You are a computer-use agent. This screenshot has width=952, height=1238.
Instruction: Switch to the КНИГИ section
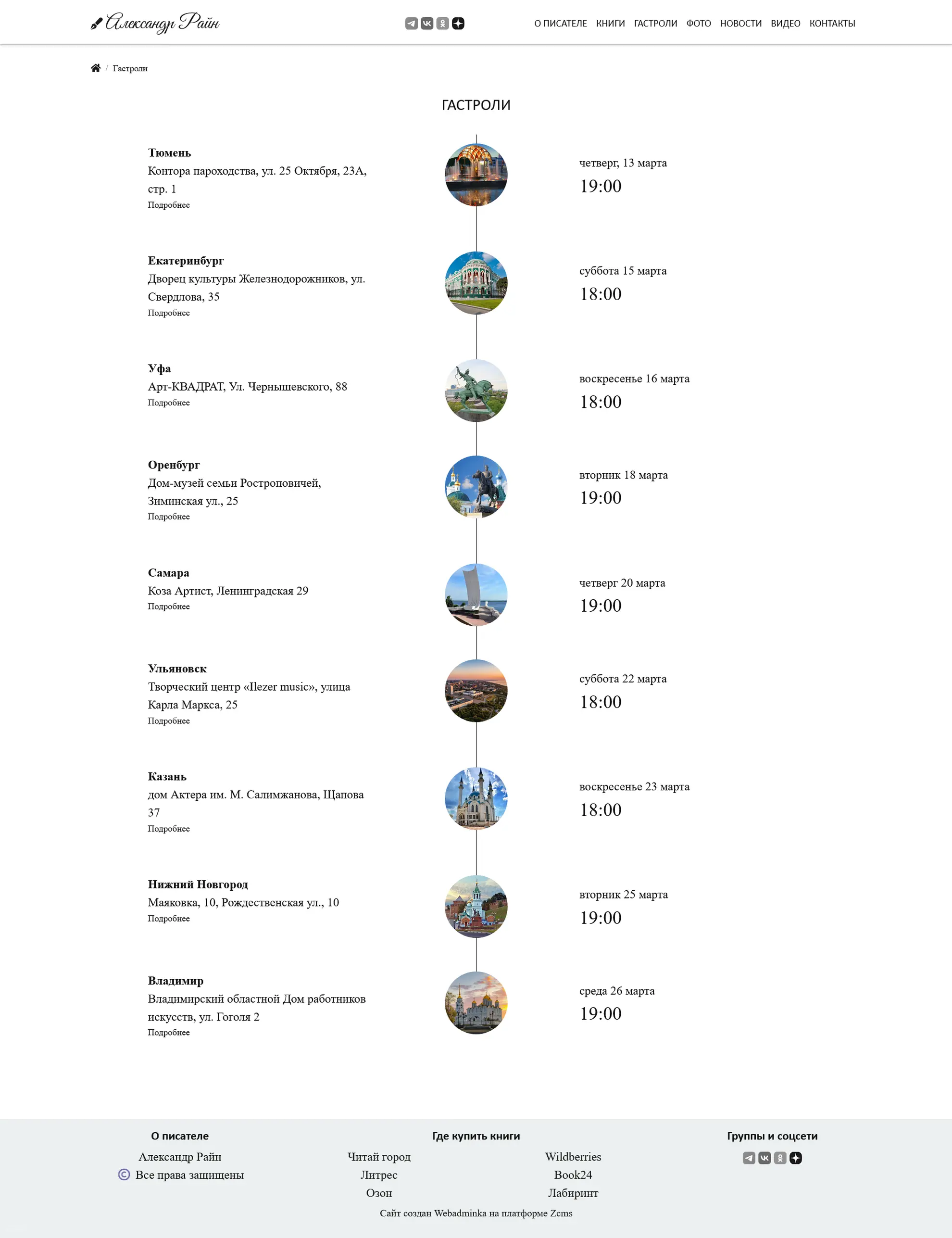pyautogui.click(x=610, y=23)
